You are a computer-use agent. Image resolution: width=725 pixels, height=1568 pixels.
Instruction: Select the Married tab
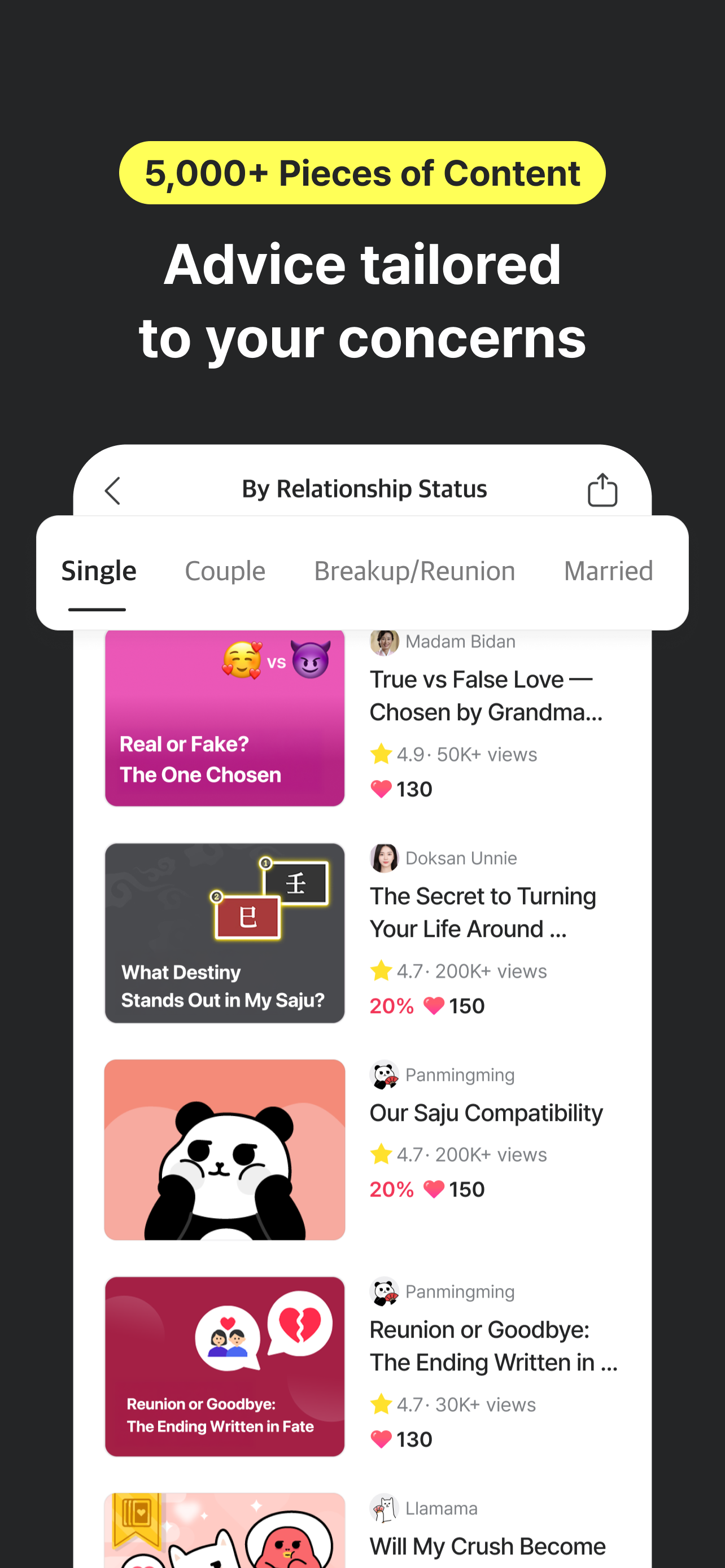608,571
